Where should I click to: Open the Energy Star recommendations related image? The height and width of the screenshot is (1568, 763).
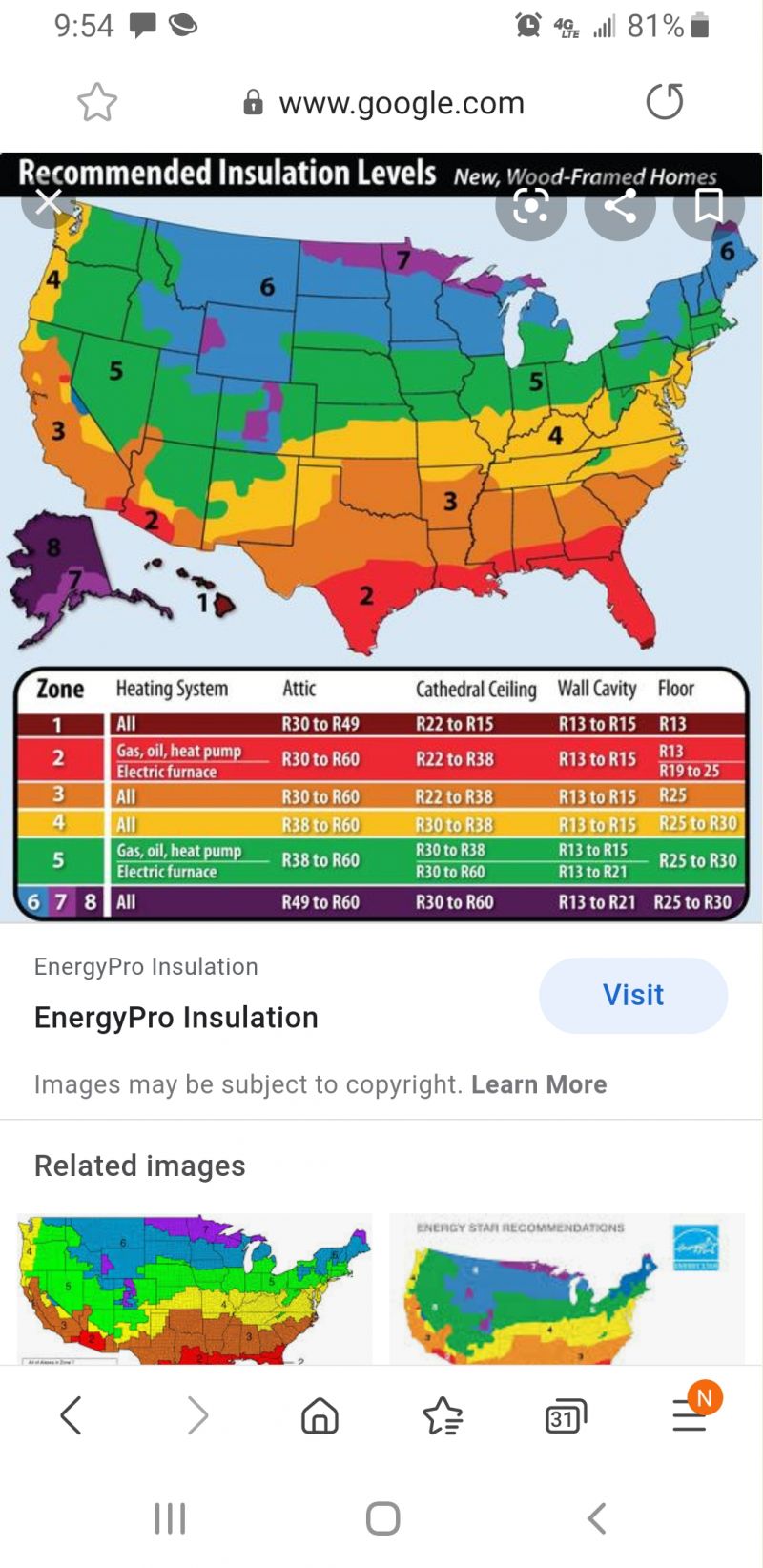click(567, 1289)
